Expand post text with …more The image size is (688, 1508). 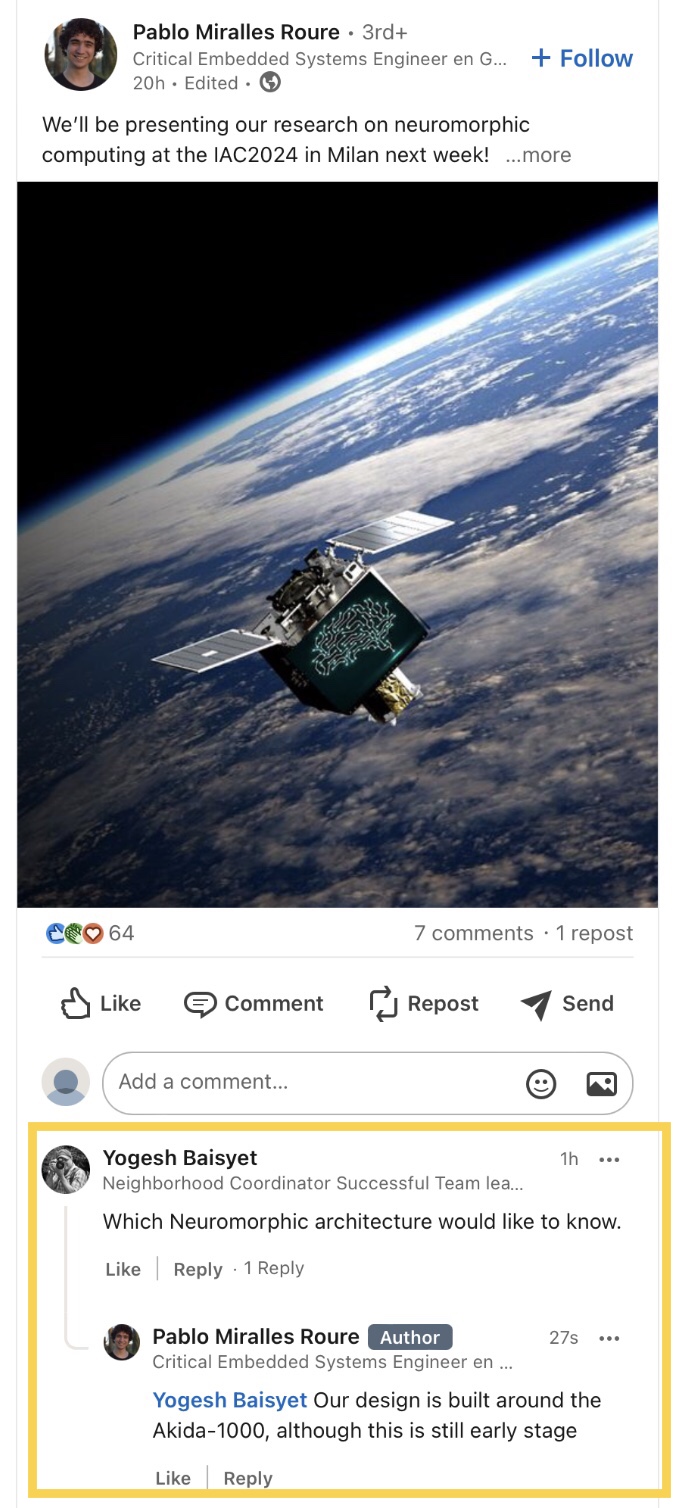tap(538, 155)
